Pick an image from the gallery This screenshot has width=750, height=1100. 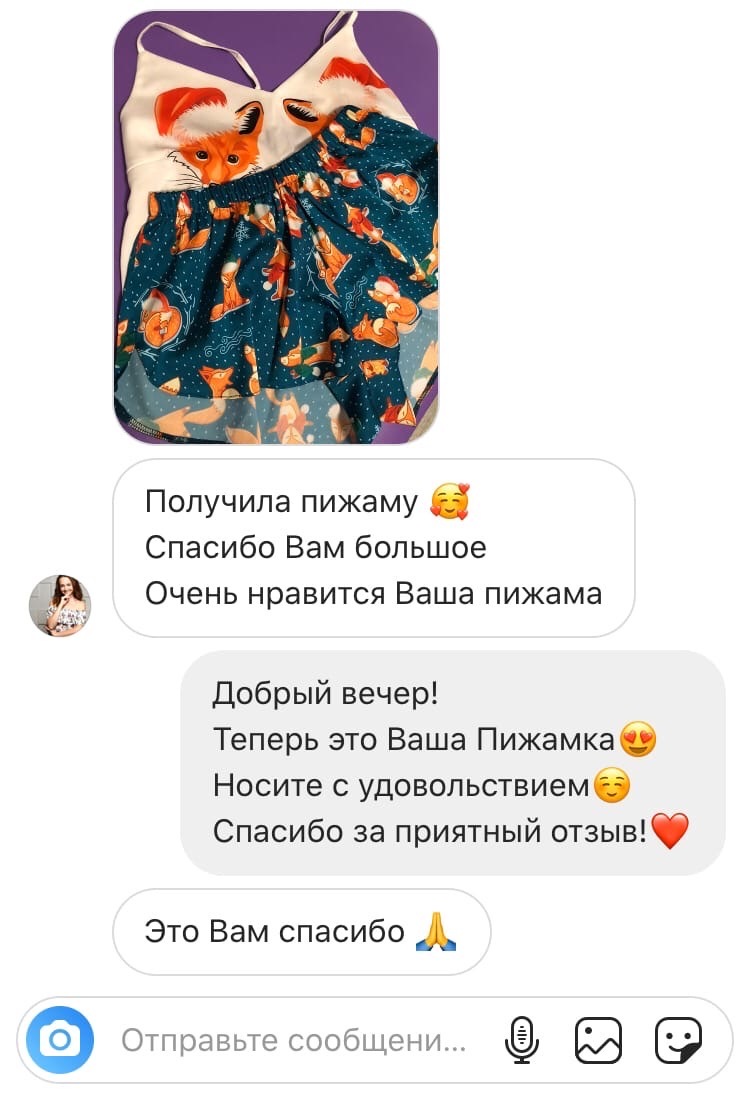(598, 1040)
